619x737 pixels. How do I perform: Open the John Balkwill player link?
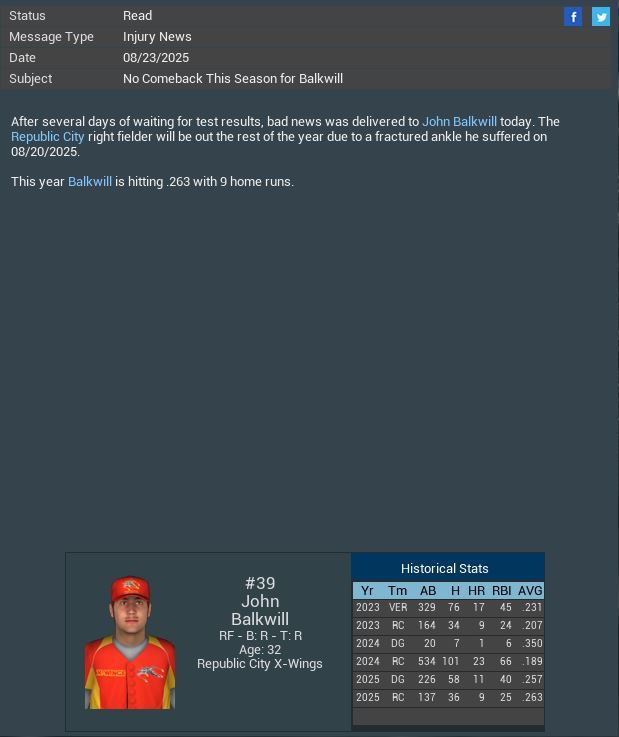coord(459,122)
